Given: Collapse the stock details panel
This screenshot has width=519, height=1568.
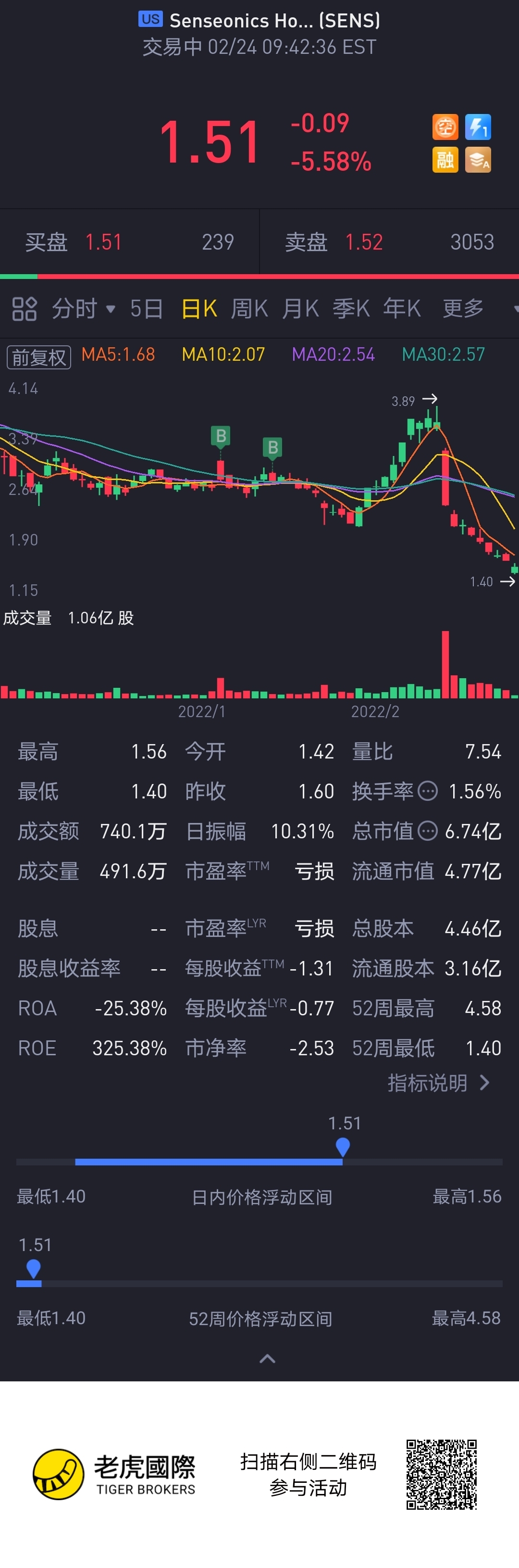Looking at the screenshot, I should click(267, 1359).
